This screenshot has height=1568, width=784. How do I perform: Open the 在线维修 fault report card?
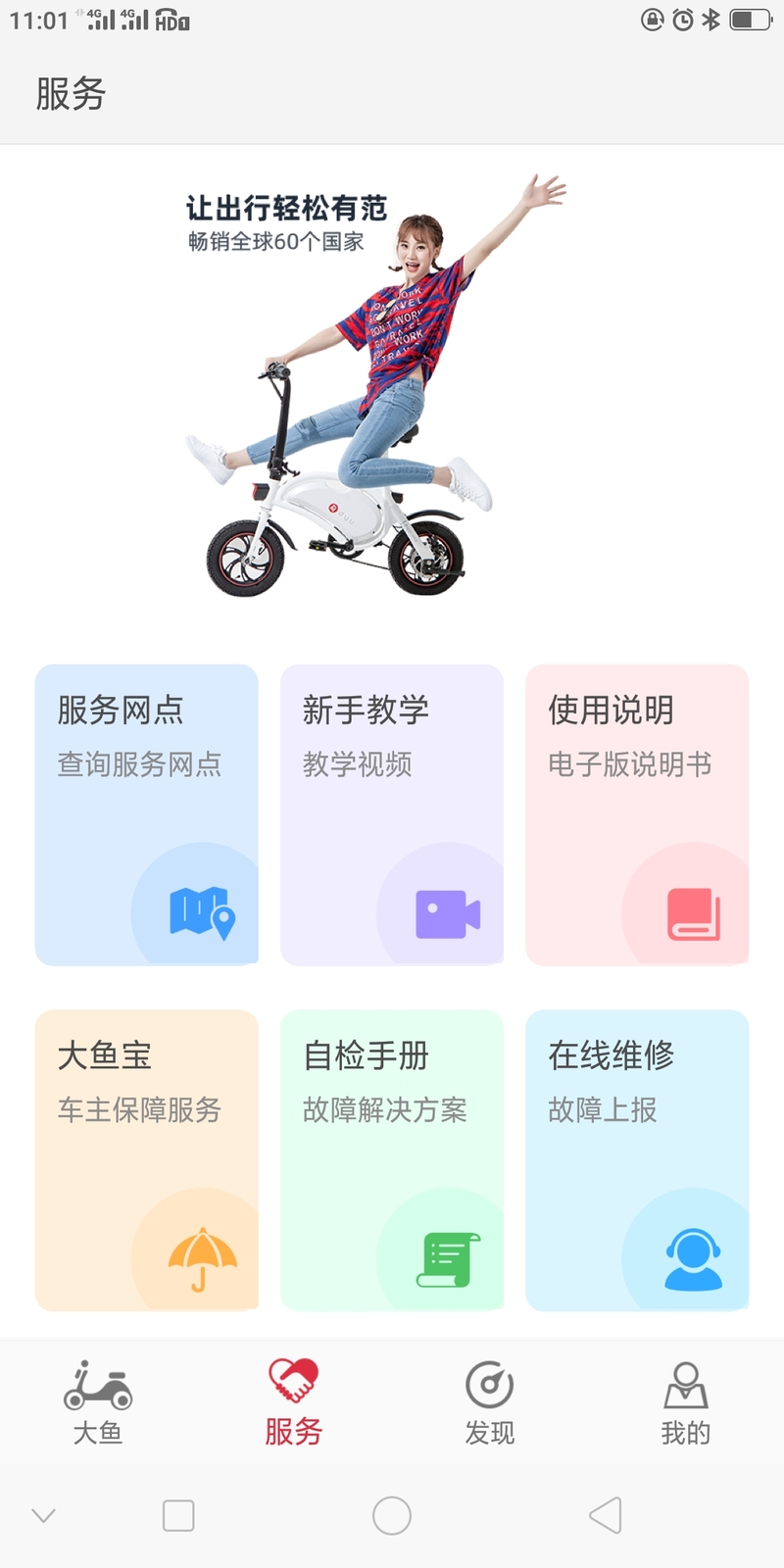coord(637,1160)
